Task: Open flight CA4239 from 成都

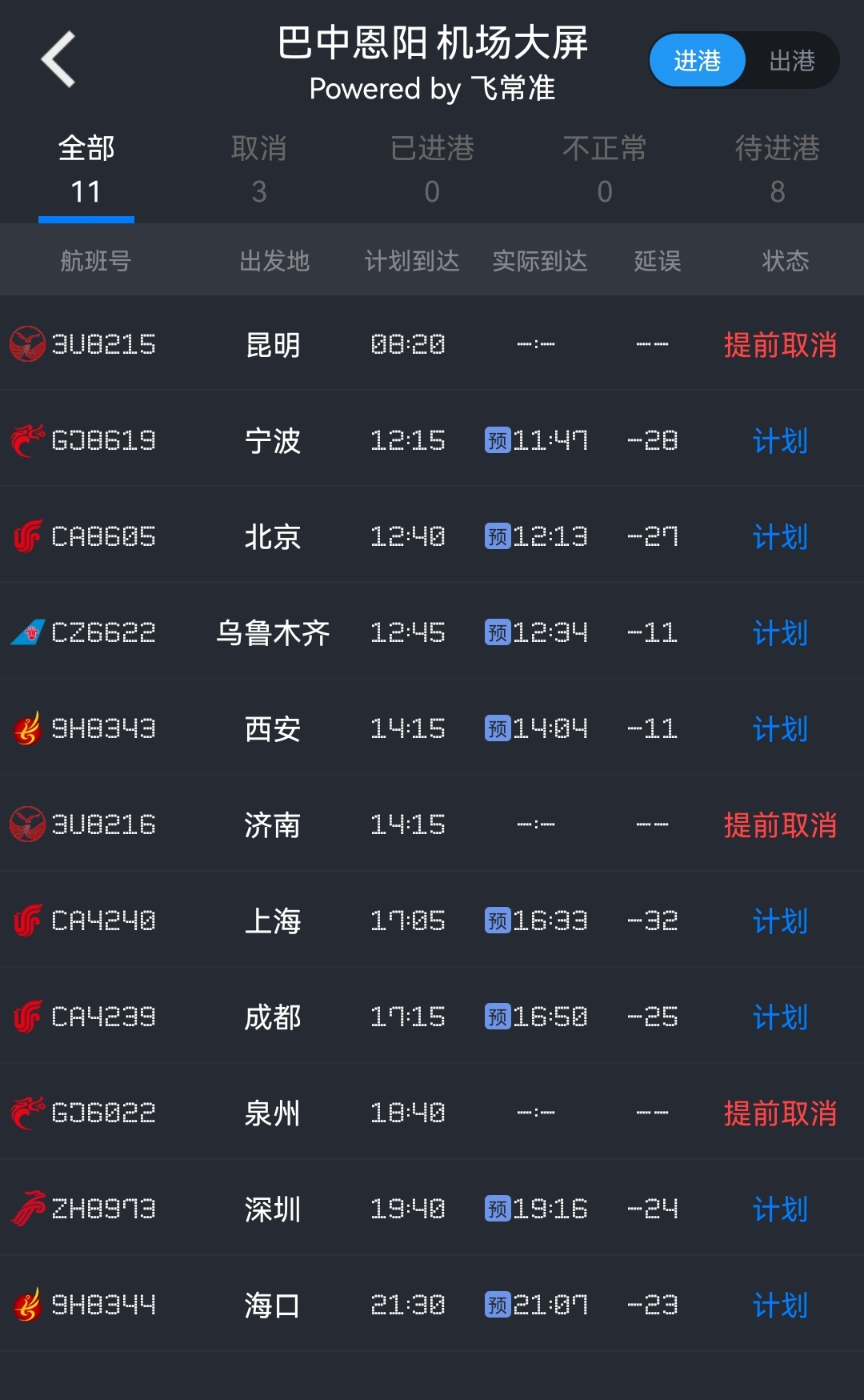Action: coord(432,1017)
